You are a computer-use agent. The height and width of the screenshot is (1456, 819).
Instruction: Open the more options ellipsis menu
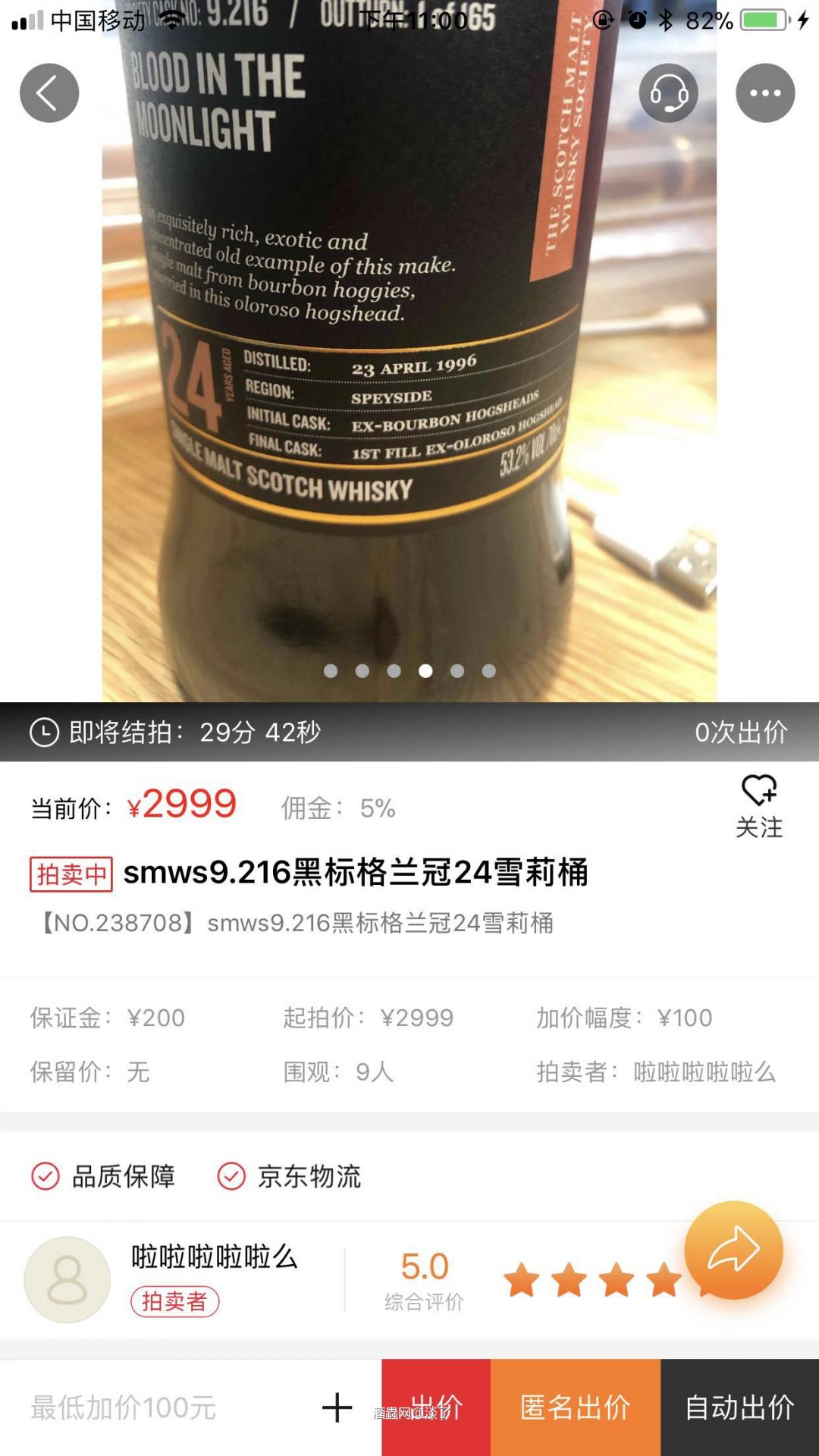tap(764, 92)
